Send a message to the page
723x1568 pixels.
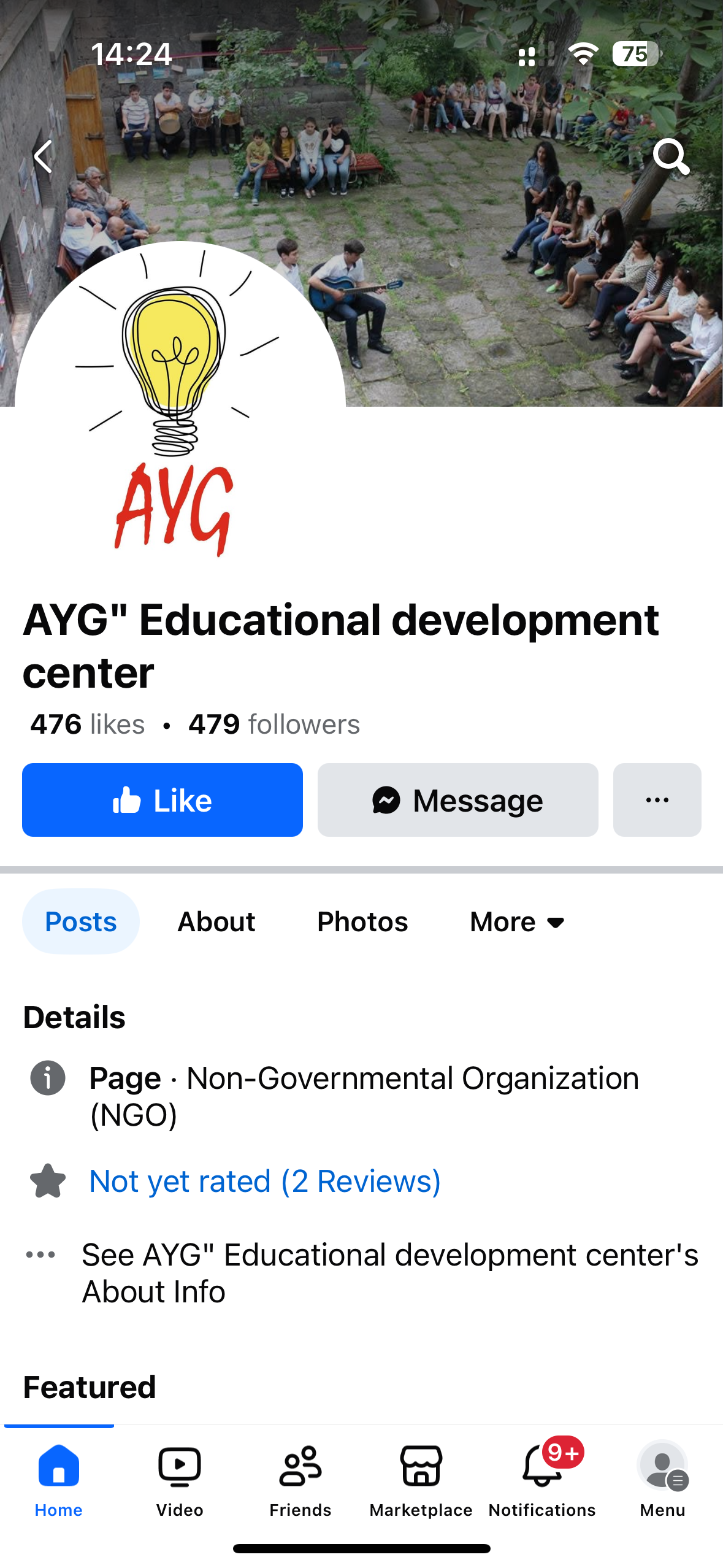[x=458, y=800]
